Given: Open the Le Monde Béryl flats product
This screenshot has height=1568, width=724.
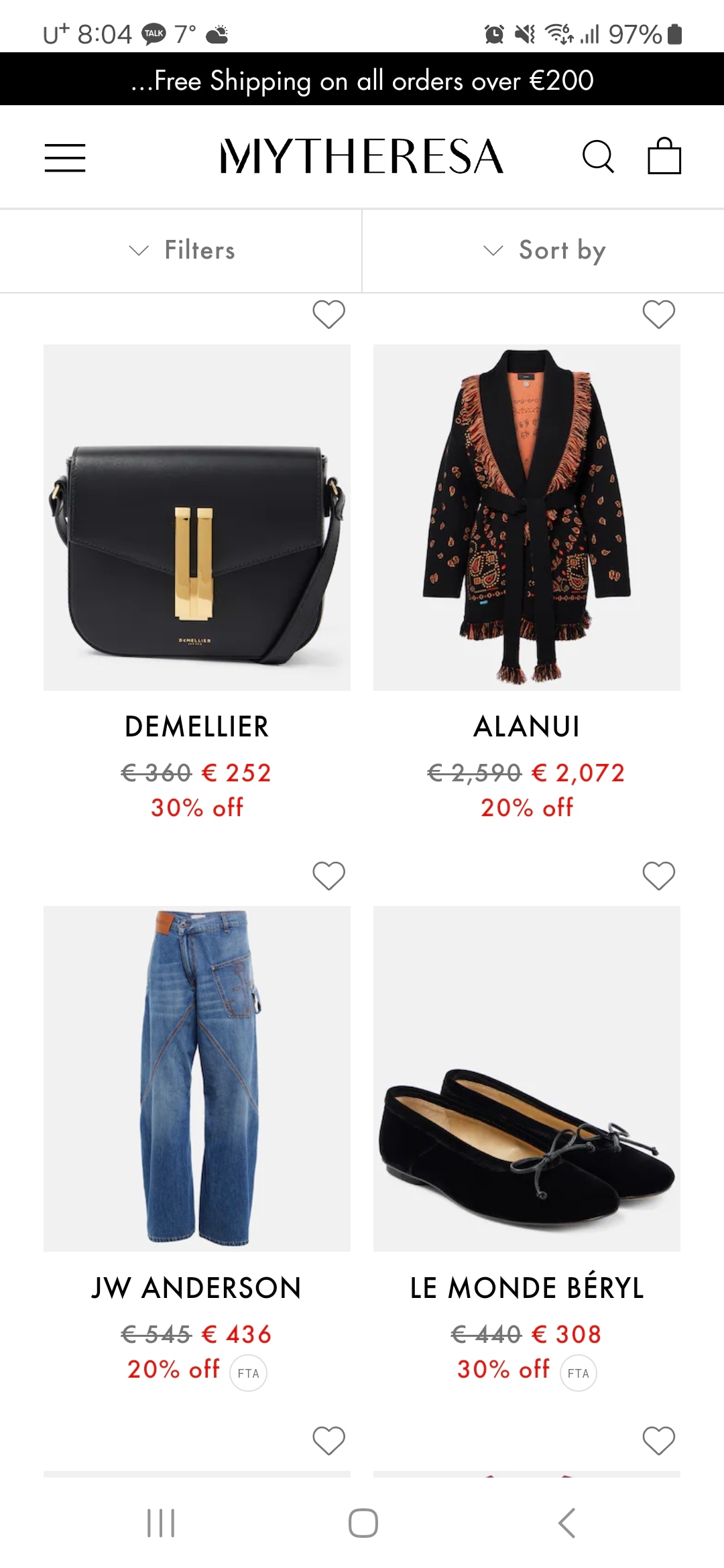Looking at the screenshot, I should (527, 1079).
